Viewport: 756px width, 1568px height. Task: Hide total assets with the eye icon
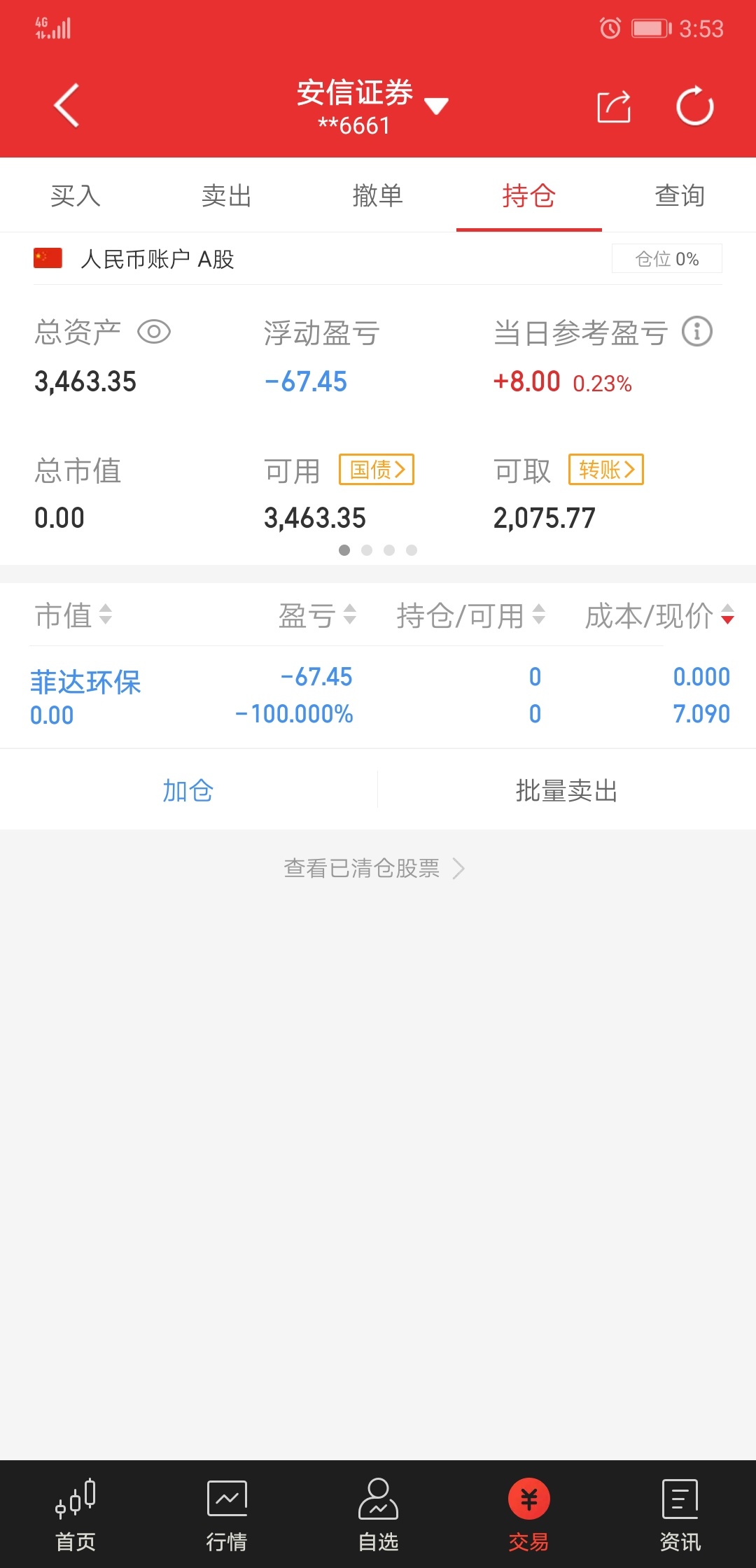[154, 332]
